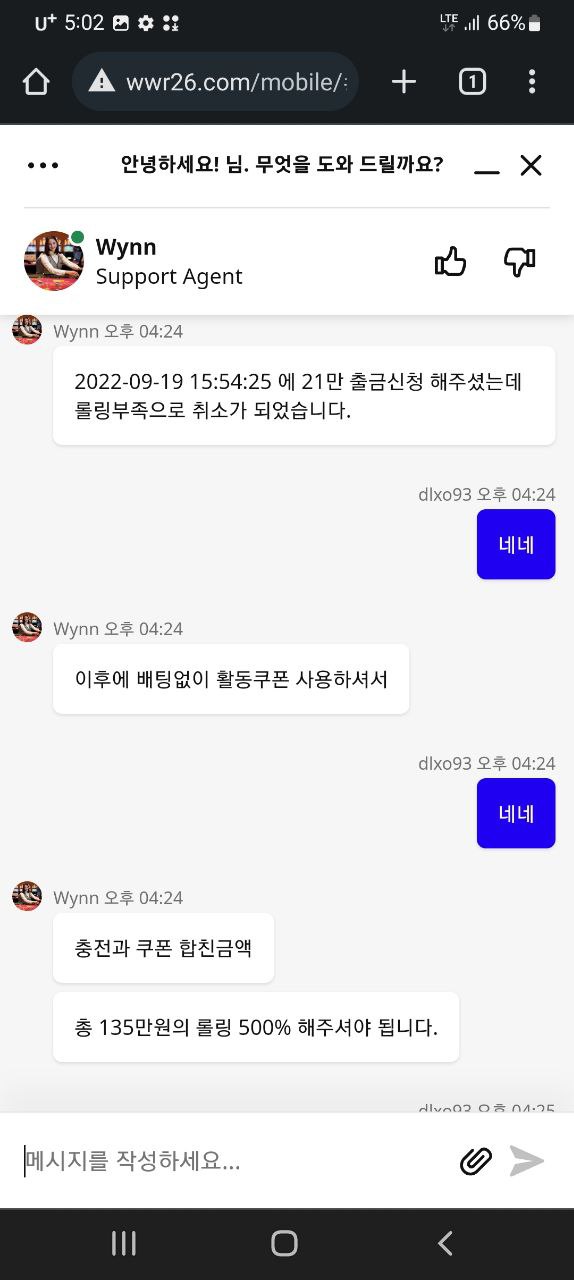574x1280 pixels.
Task: Open a new browser tab
Action: [x=404, y=82]
